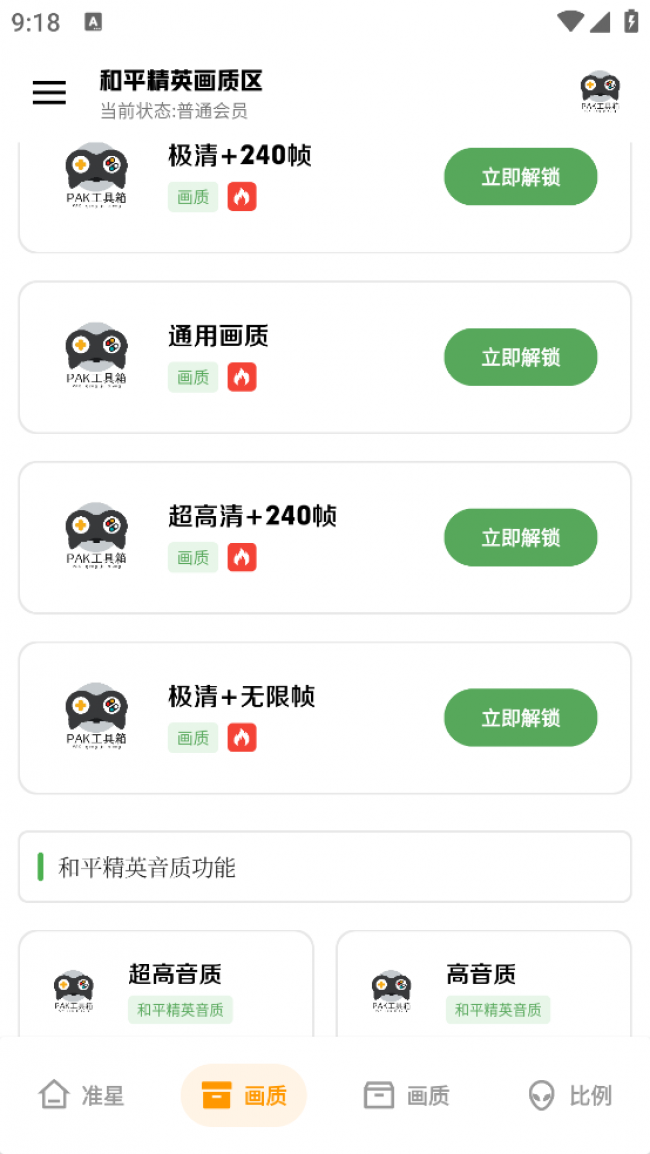The image size is (650, 1154).
Task: Tap 立即解锁 for 通用画质
Action: (520, 357)
